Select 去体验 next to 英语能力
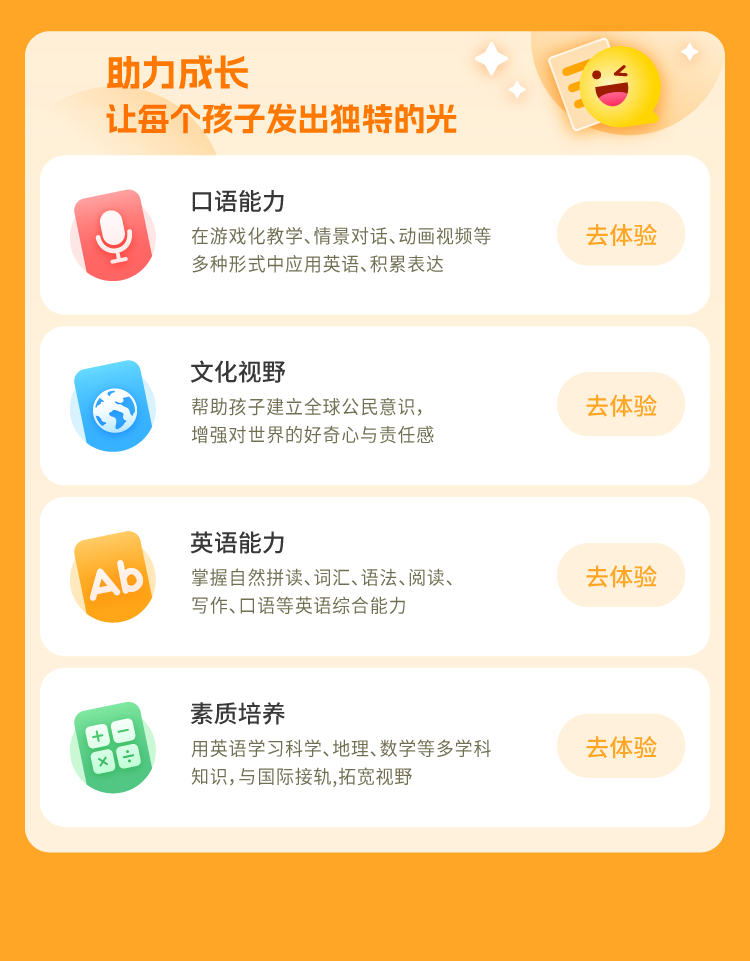750x961 pixels. pos(621,576)
